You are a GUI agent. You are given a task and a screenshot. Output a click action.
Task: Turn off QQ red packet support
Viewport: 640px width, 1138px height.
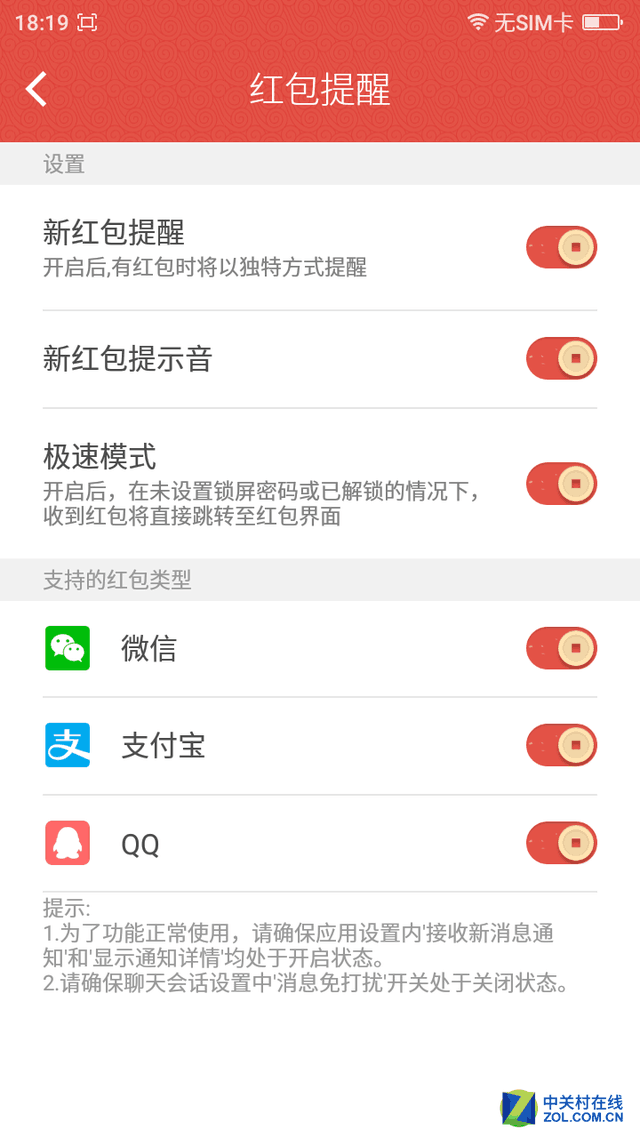point(561,843)
